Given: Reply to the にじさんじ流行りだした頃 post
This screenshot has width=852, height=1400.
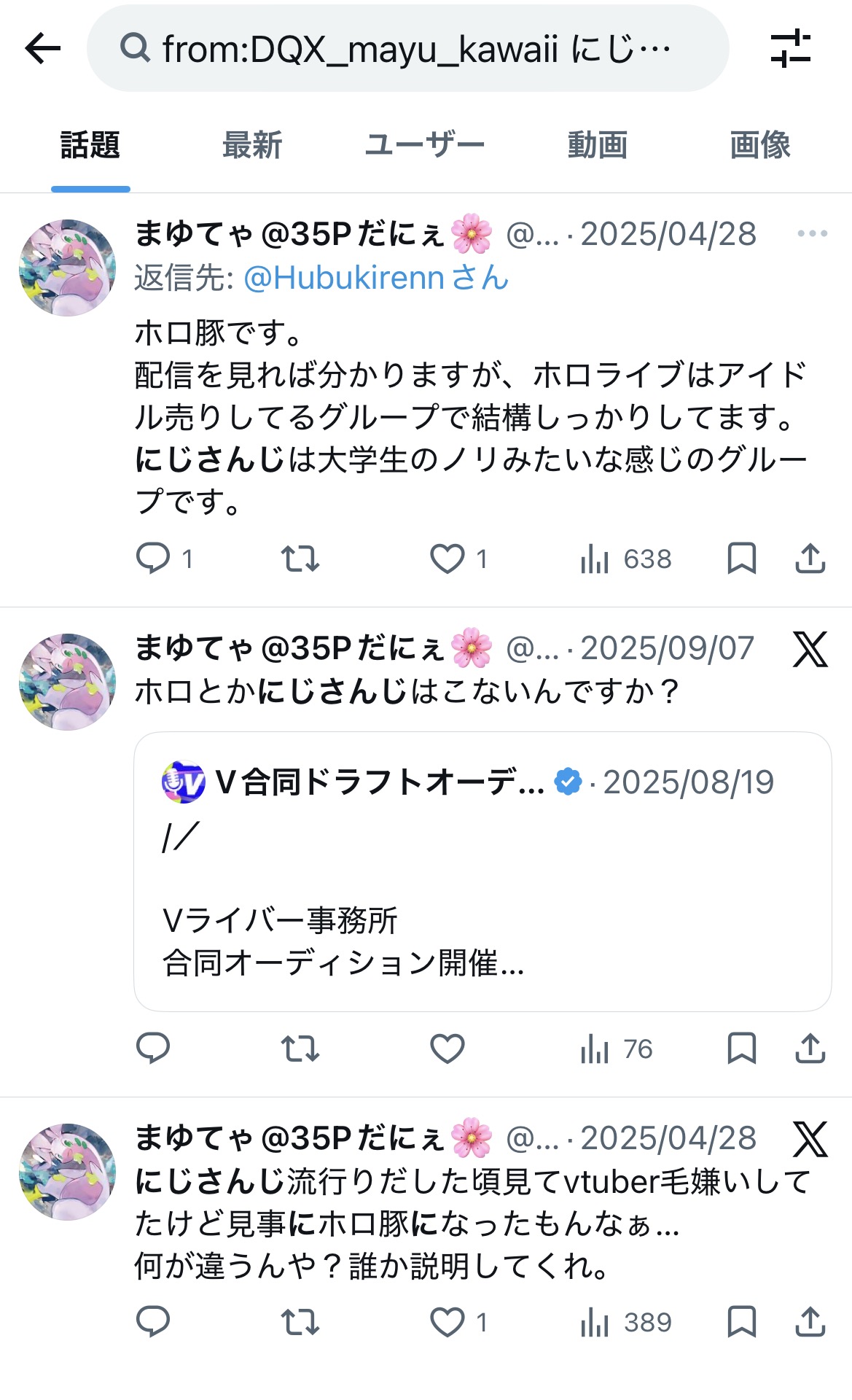Looking at the screenshot, I should (x=153, y=1322).
